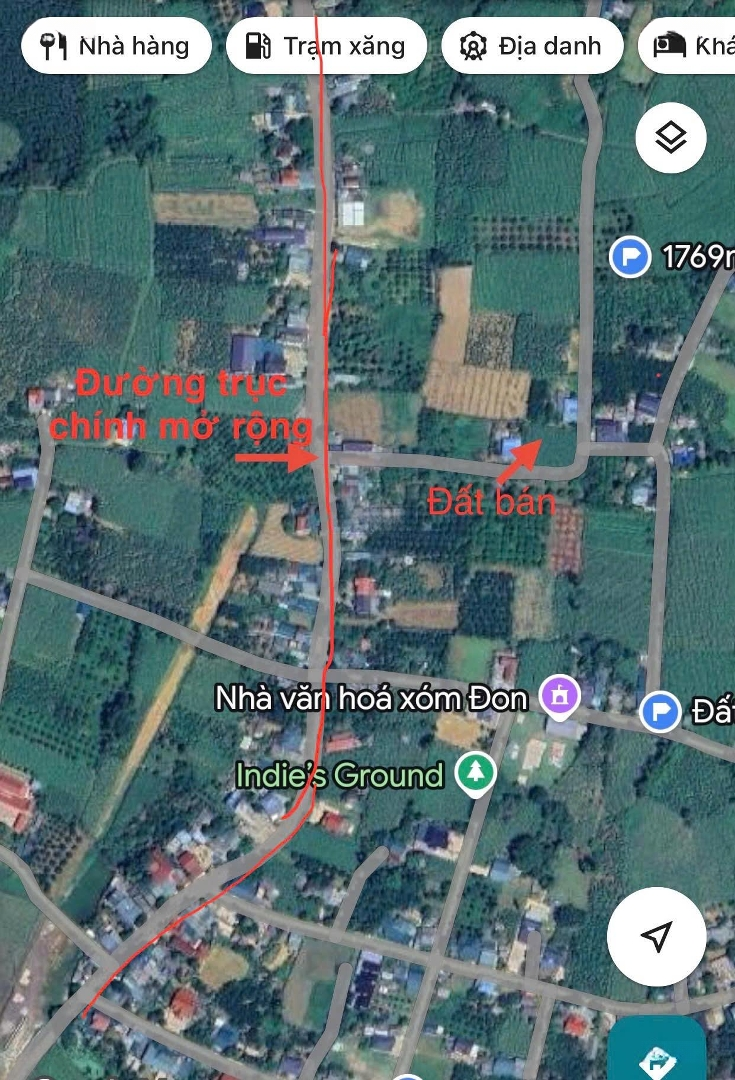Open the Indie's Ground park marker
This screenshot has height=1080, width=735.
[x=476, y=774]
